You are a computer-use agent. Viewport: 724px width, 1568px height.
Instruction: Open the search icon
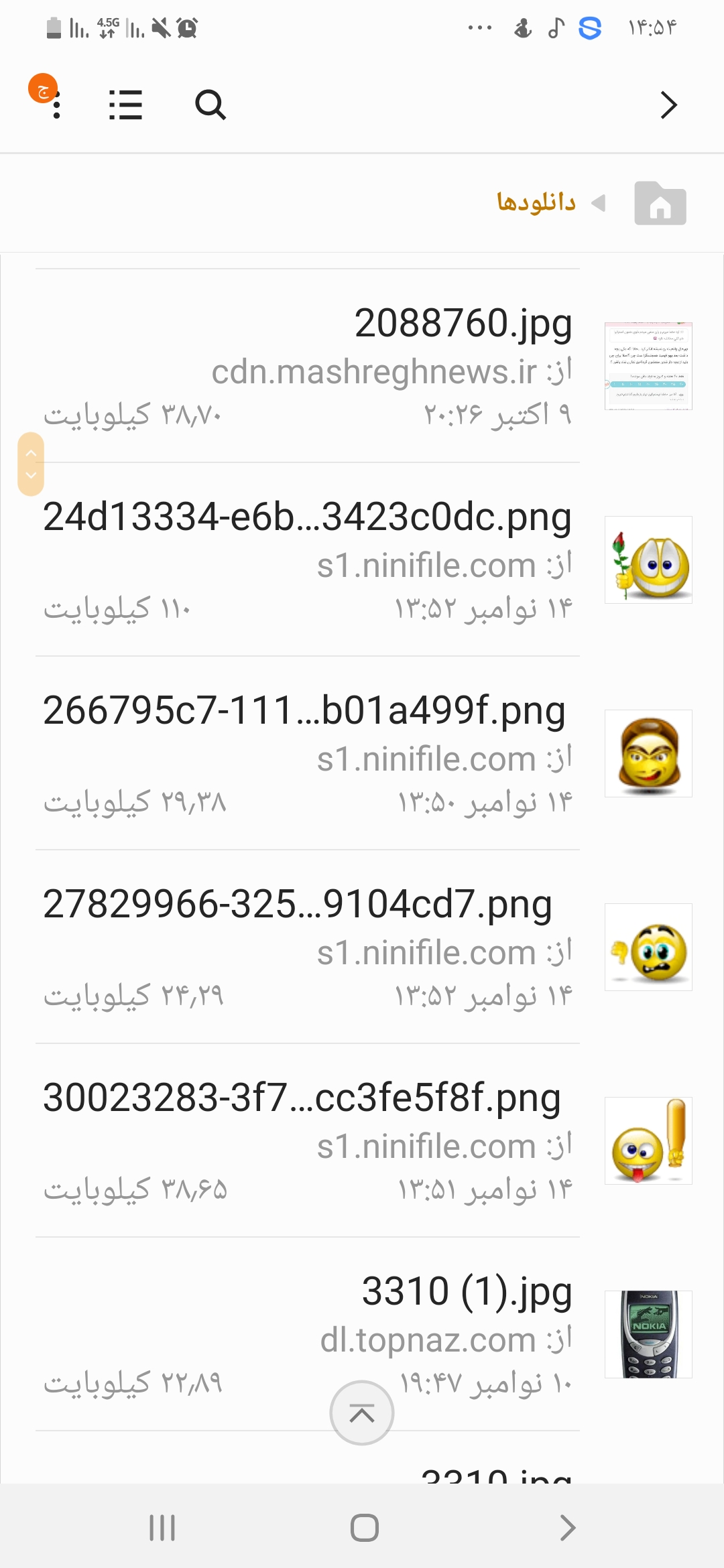tap(210, 105)
